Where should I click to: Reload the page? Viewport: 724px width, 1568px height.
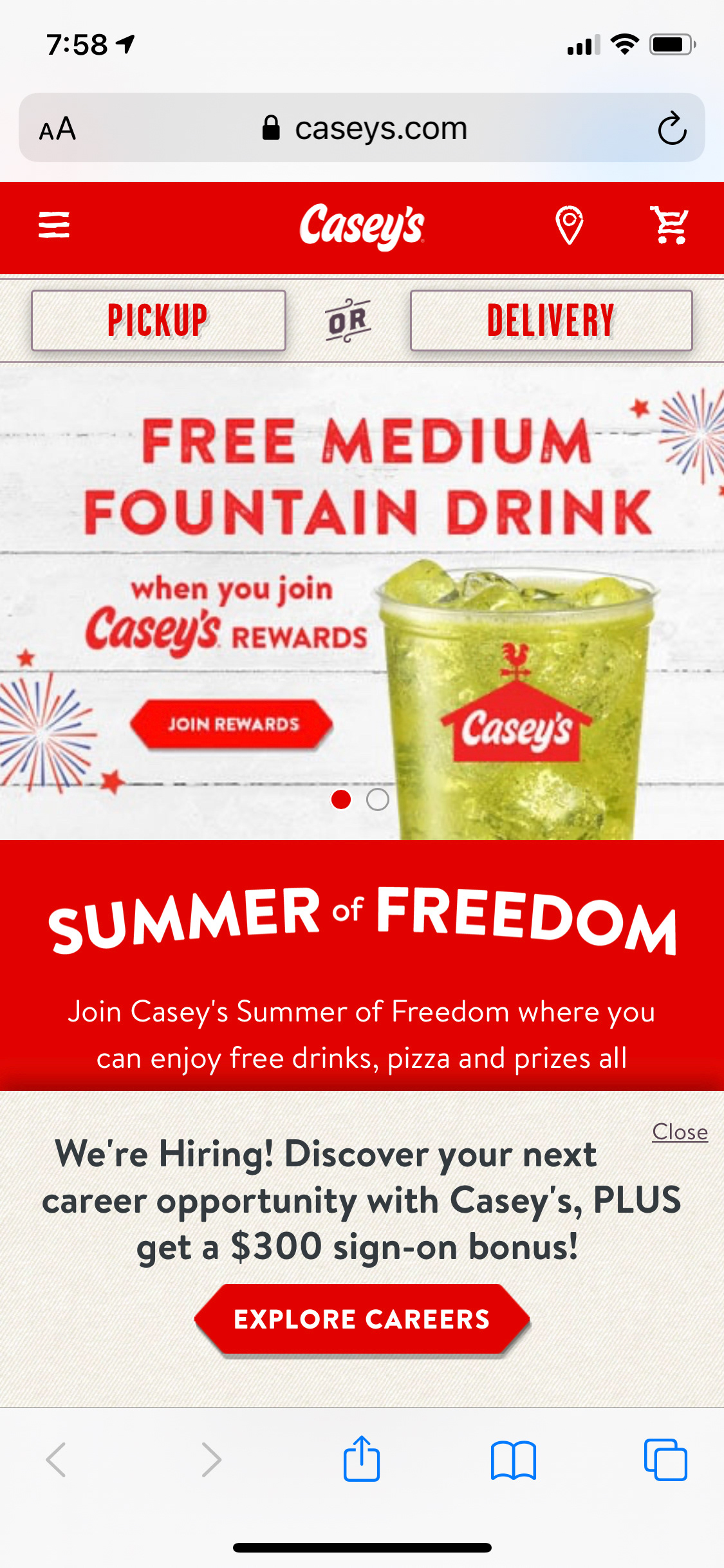click(672, 128)
